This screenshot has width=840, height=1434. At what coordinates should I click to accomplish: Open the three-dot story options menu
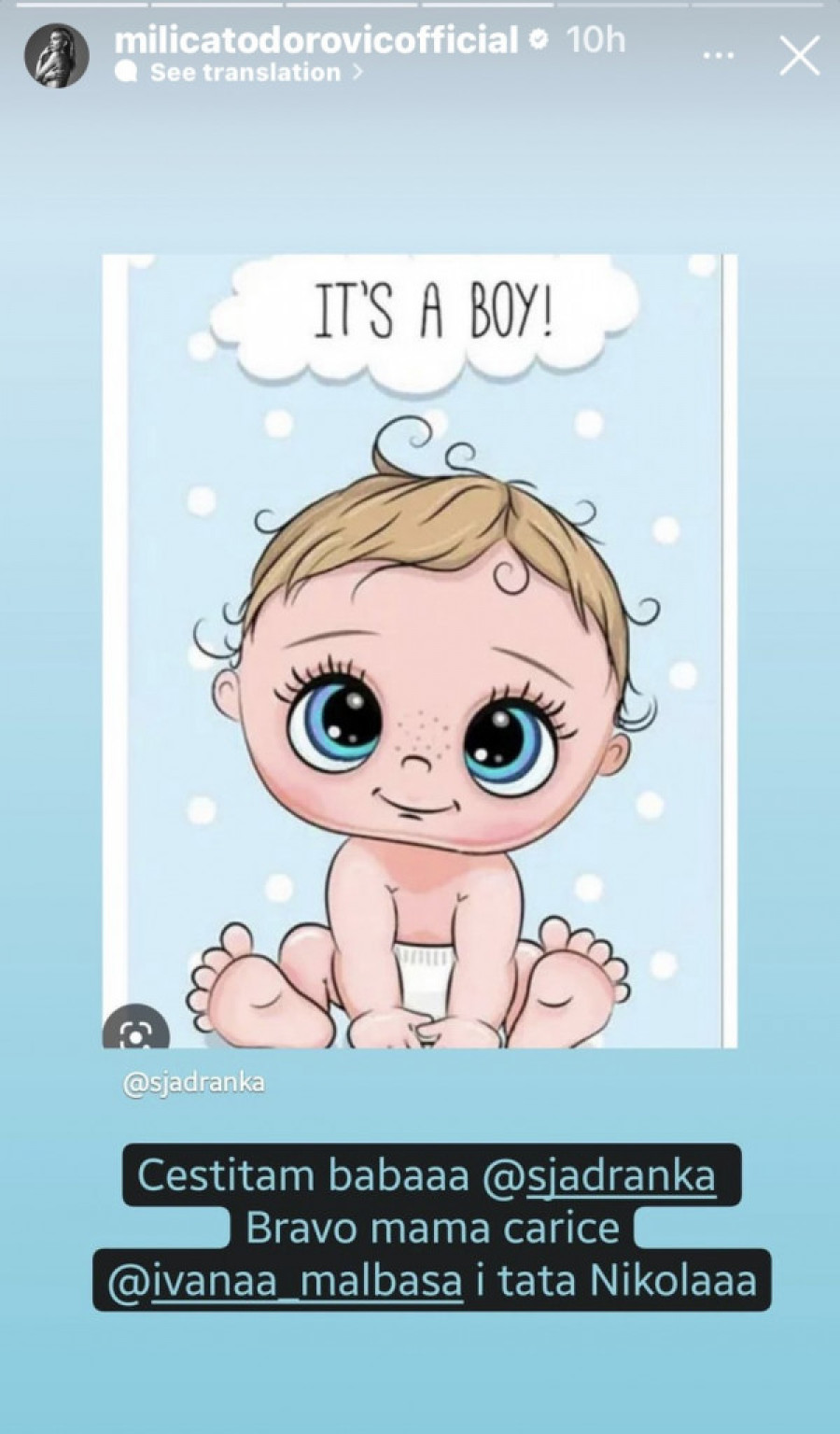[718, 56]
